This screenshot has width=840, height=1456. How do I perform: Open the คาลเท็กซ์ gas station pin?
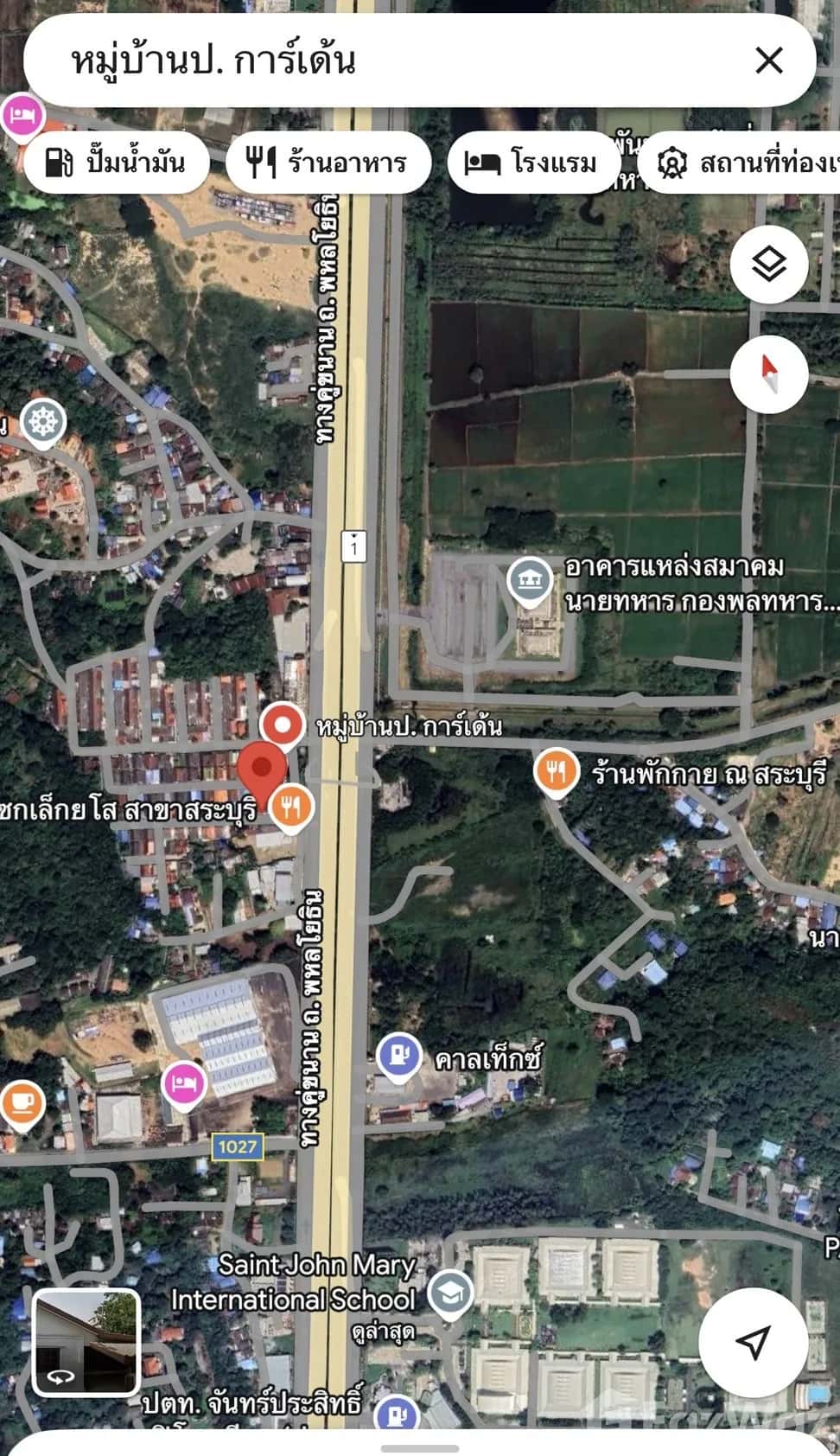tap(398, 1057)
